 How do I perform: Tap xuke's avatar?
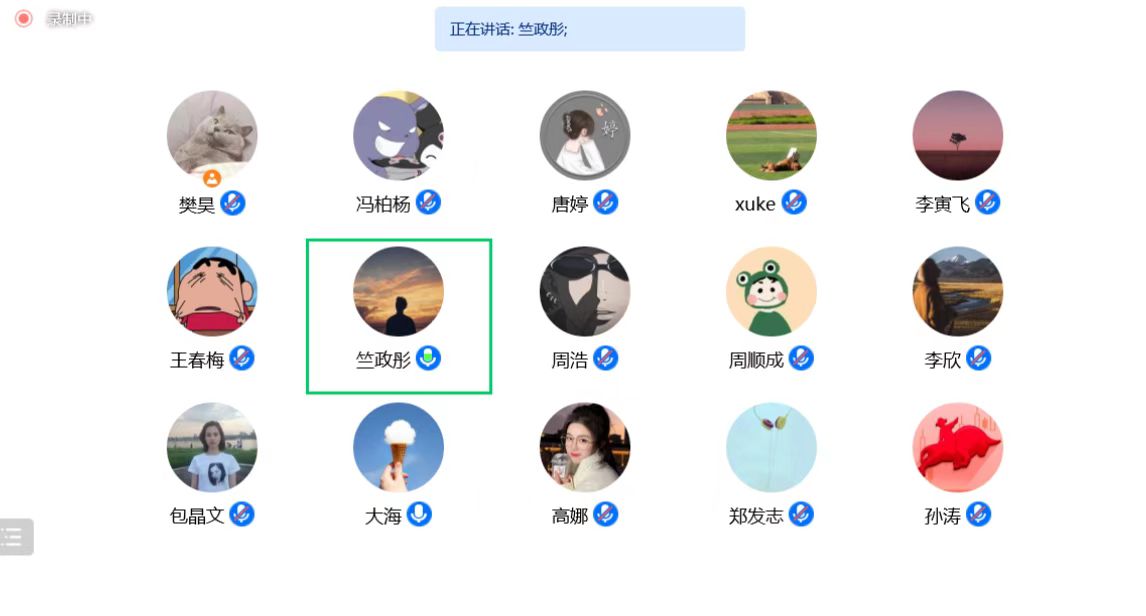(x=771, y=137)
